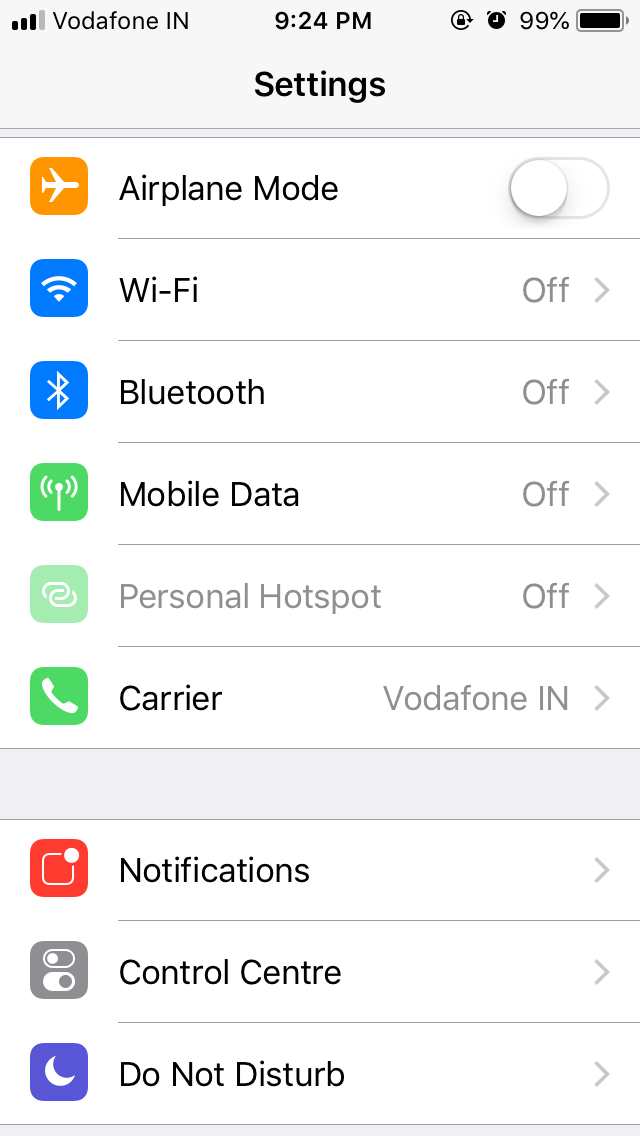The width and height of the screenshot is (640, 1136).
Task: Open Control Centre settings
Action: coord(320,972)
